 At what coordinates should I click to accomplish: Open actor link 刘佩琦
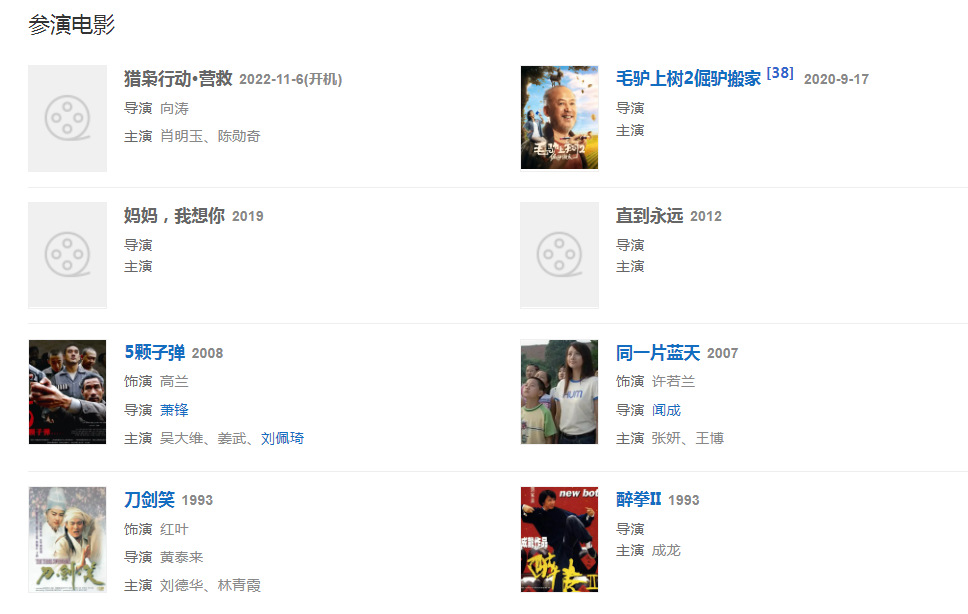pyautogui.click(x=282, y=438)
